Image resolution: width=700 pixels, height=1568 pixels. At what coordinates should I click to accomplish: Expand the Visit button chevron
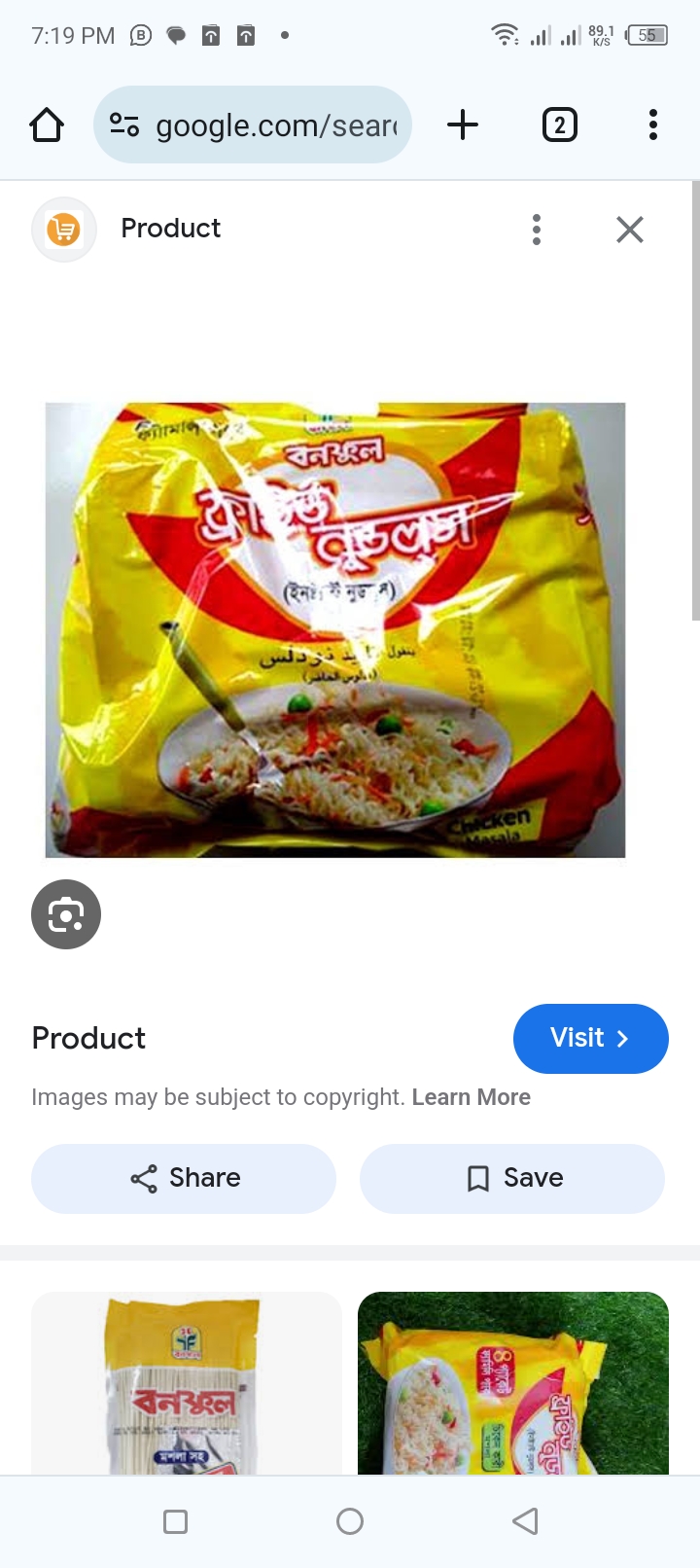[x=622, y=1038]
